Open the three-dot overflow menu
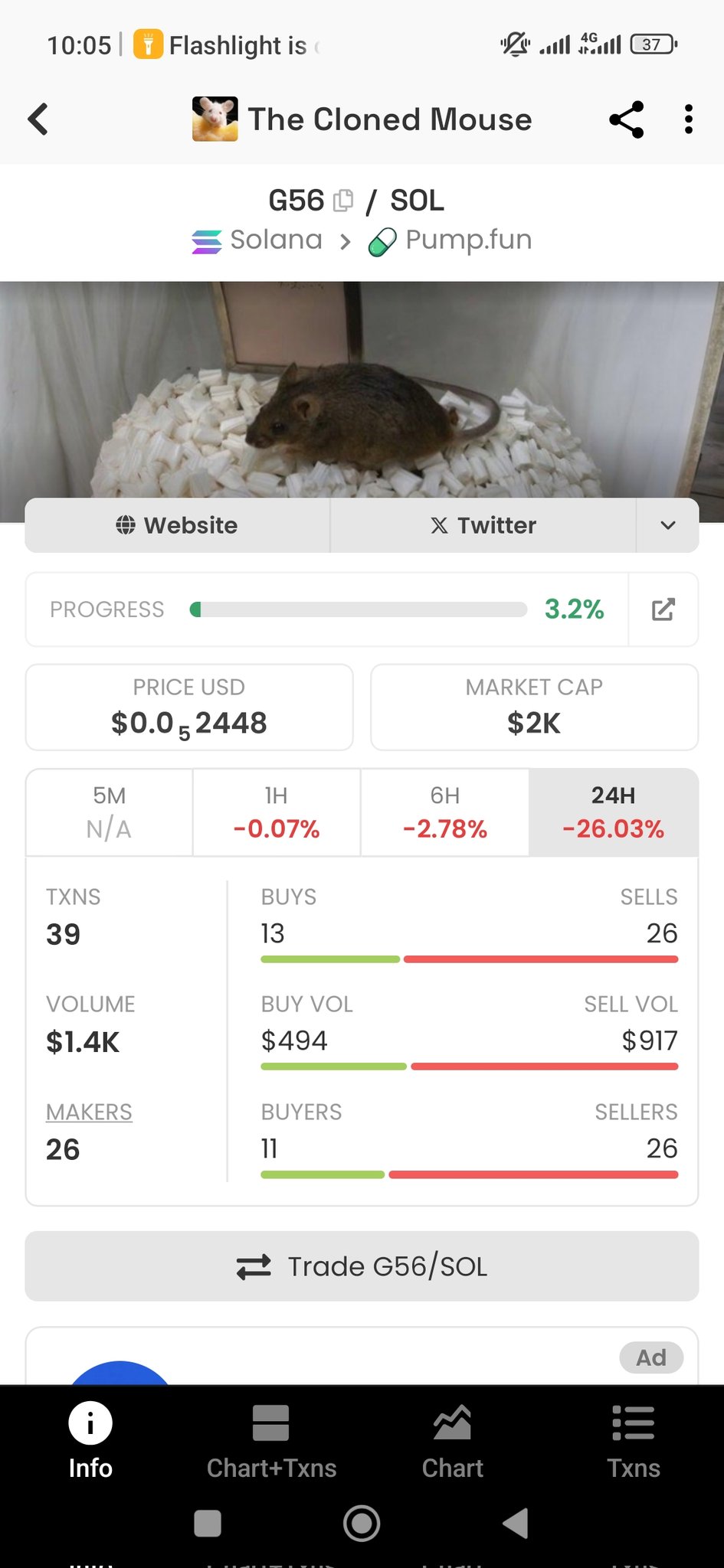The width and height of the screenshot is (724, 1568). pos(689,119)
